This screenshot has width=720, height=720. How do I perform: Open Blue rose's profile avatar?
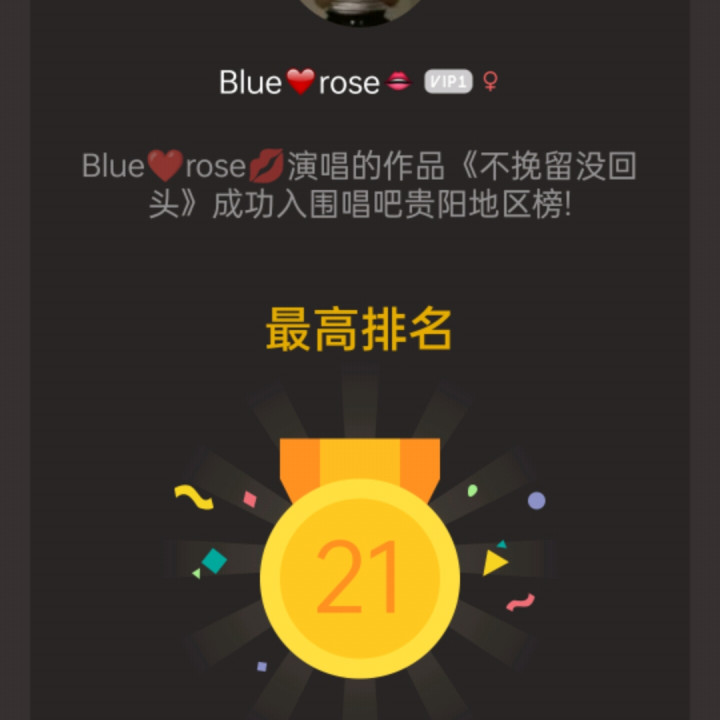tap(360, 11)
